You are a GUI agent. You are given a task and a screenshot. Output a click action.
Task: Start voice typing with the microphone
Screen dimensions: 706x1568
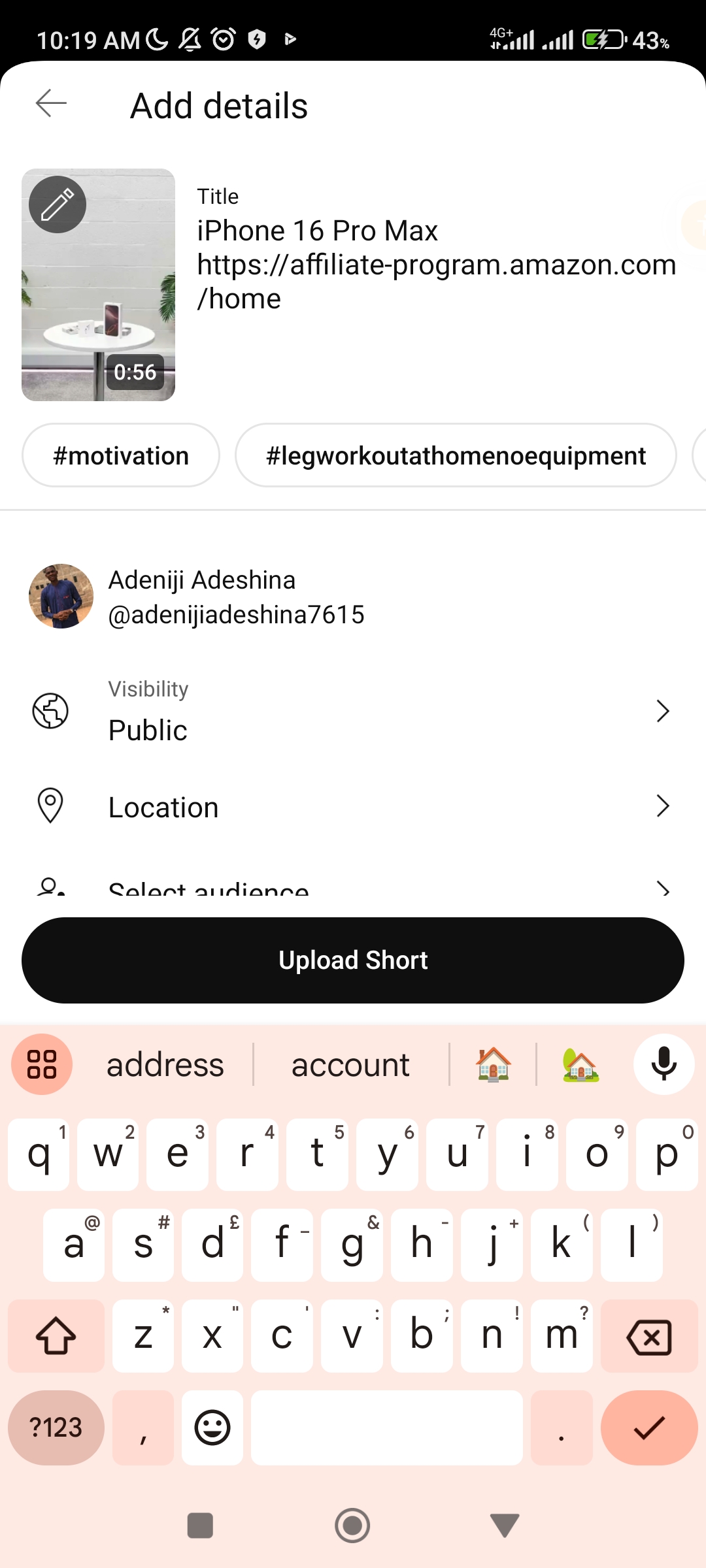click(x=664, y=1065)
